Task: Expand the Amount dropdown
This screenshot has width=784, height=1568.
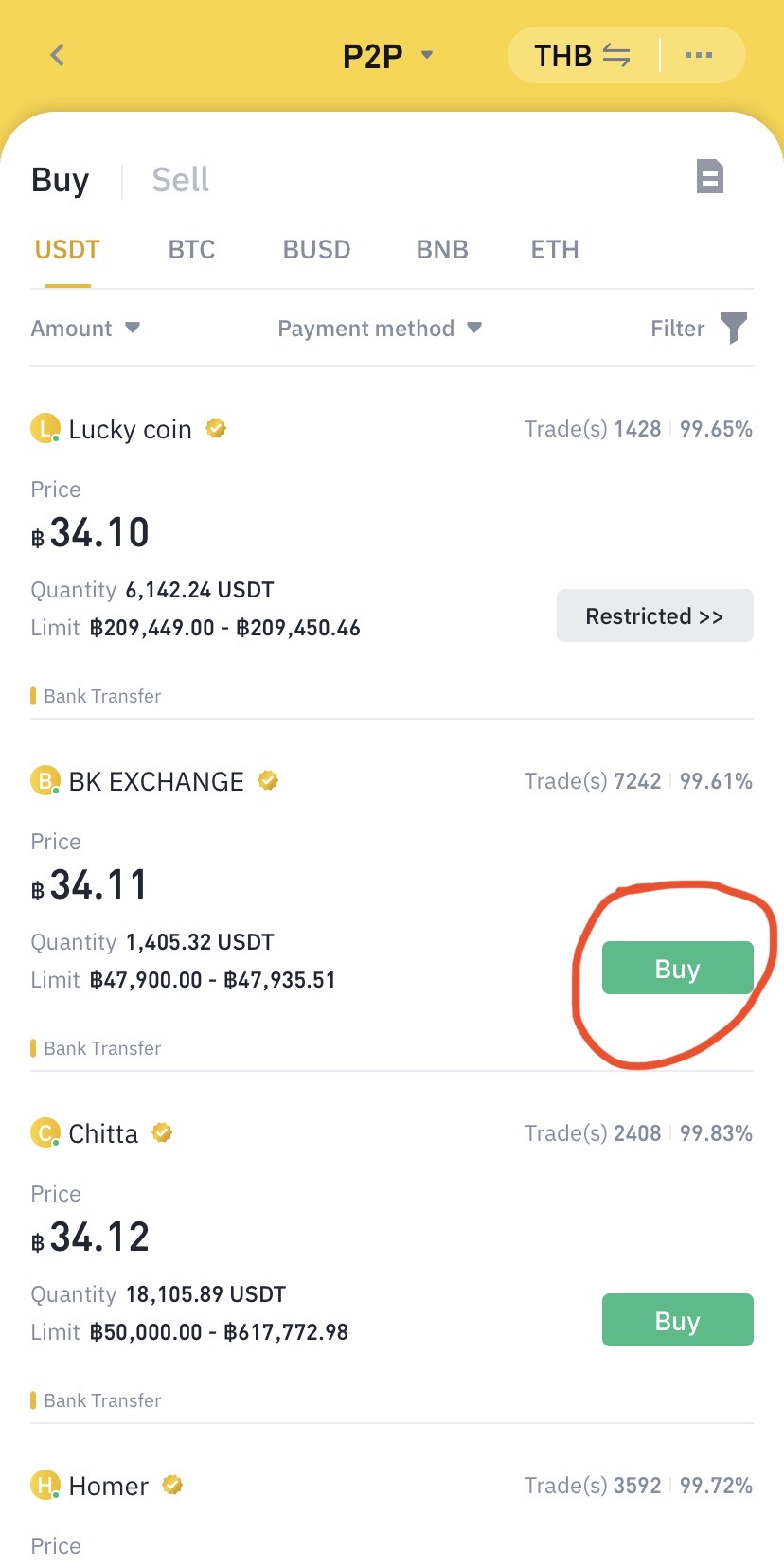Action: 85,329
